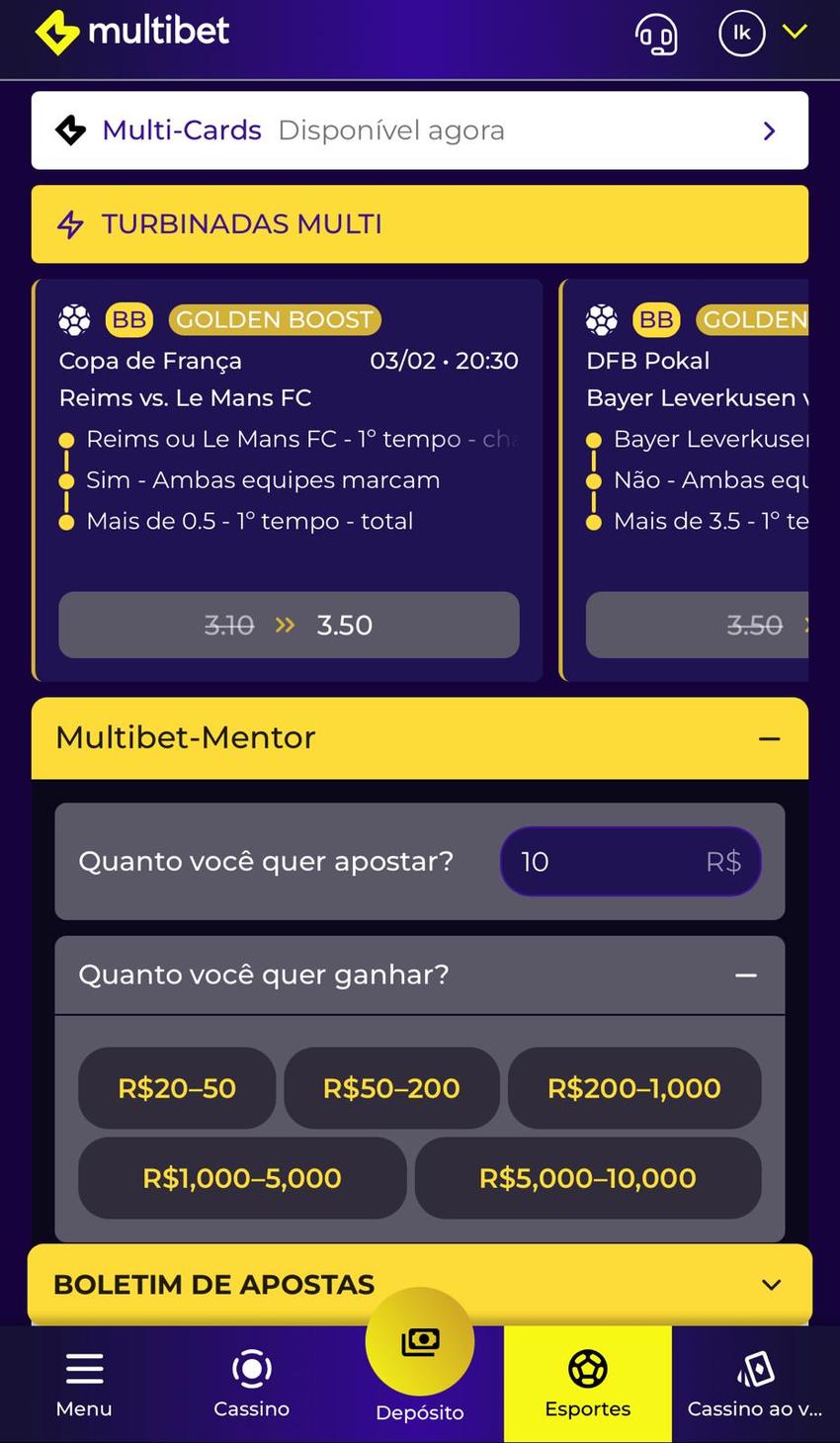Select the R$50–200 winnings range
Viewport: 840px width, 1443px height.
391,1087
